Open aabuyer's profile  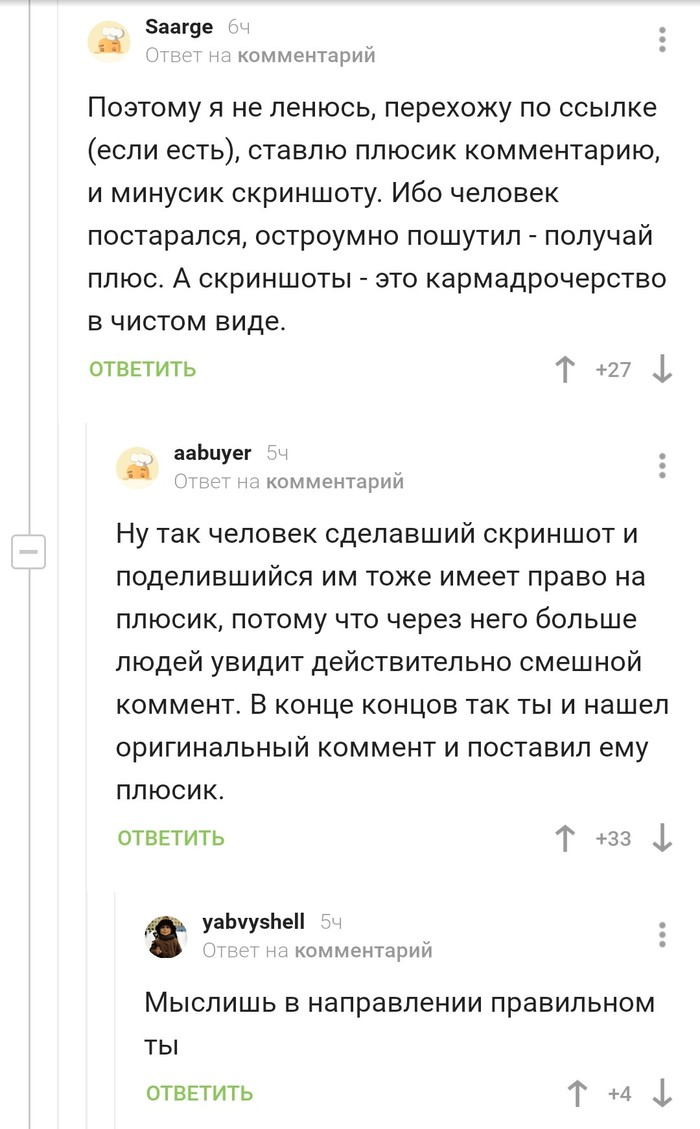(x=212, y=453)
